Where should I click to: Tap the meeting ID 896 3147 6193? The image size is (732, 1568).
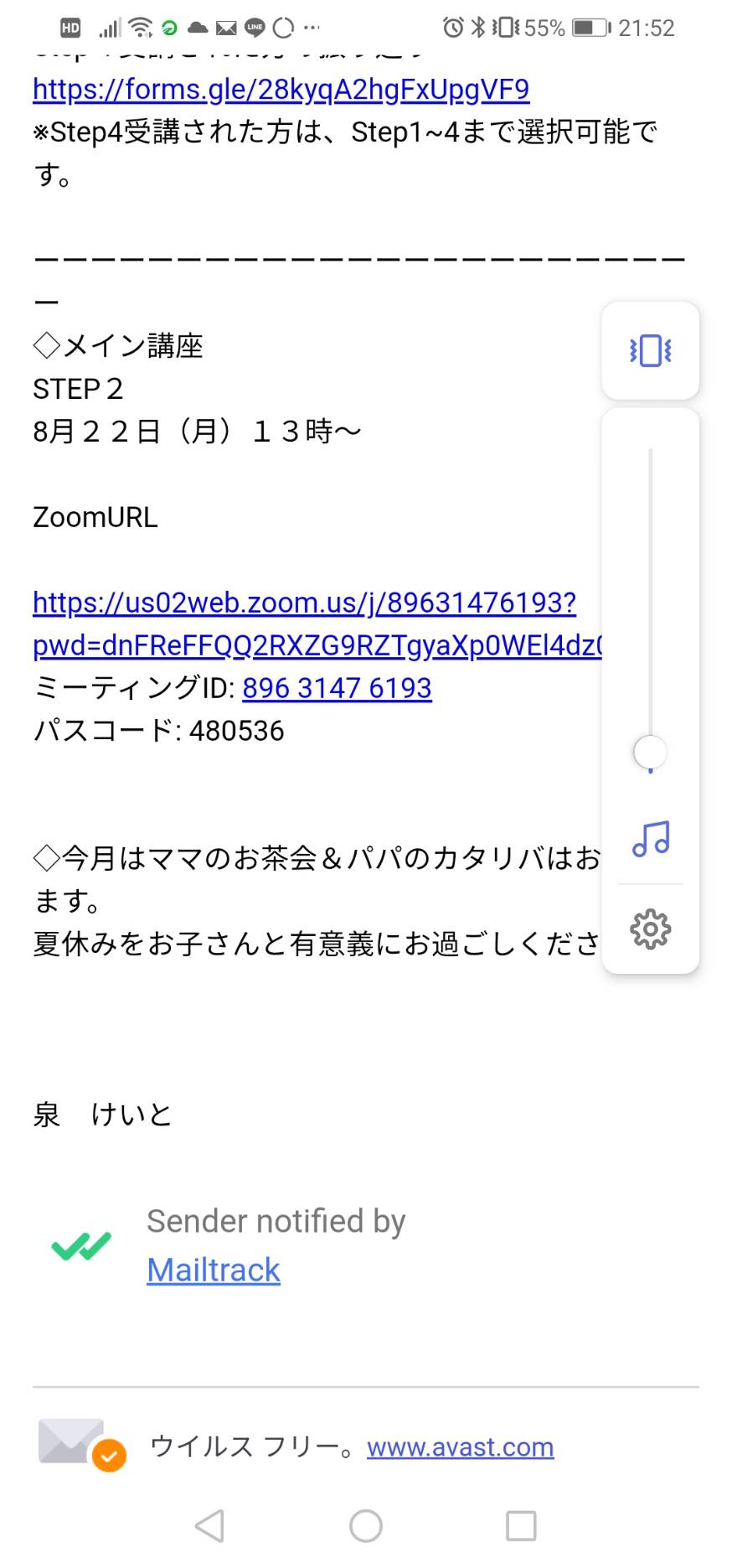coord(337,688)
